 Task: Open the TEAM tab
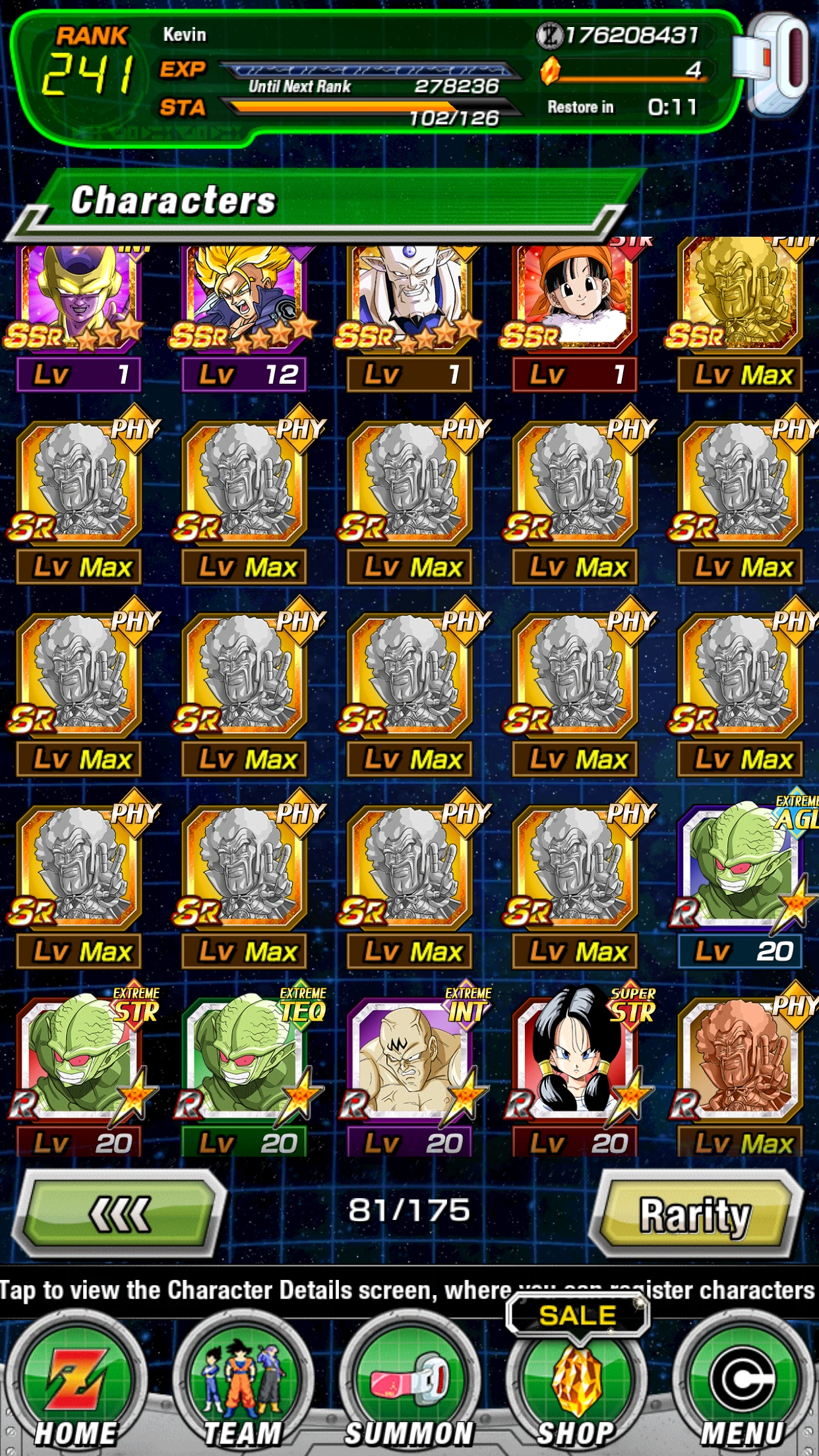(x=242, y=1385)
